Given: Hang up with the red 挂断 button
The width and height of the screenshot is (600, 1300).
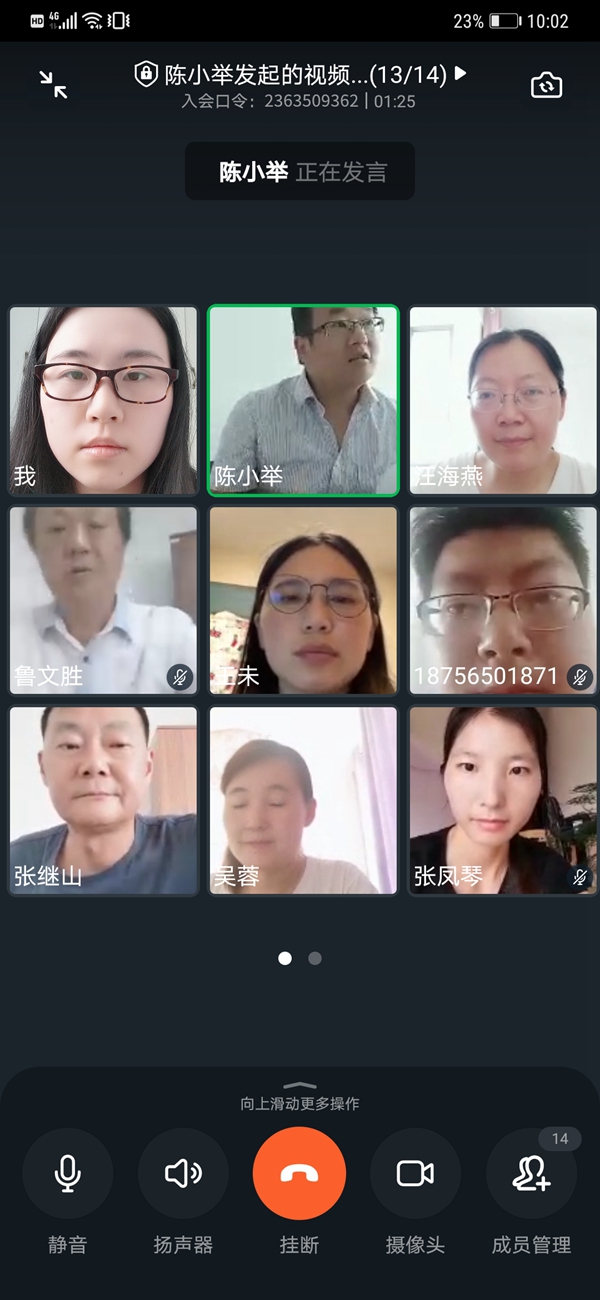Looking at the screenshot, I should tap(299, 1173).
